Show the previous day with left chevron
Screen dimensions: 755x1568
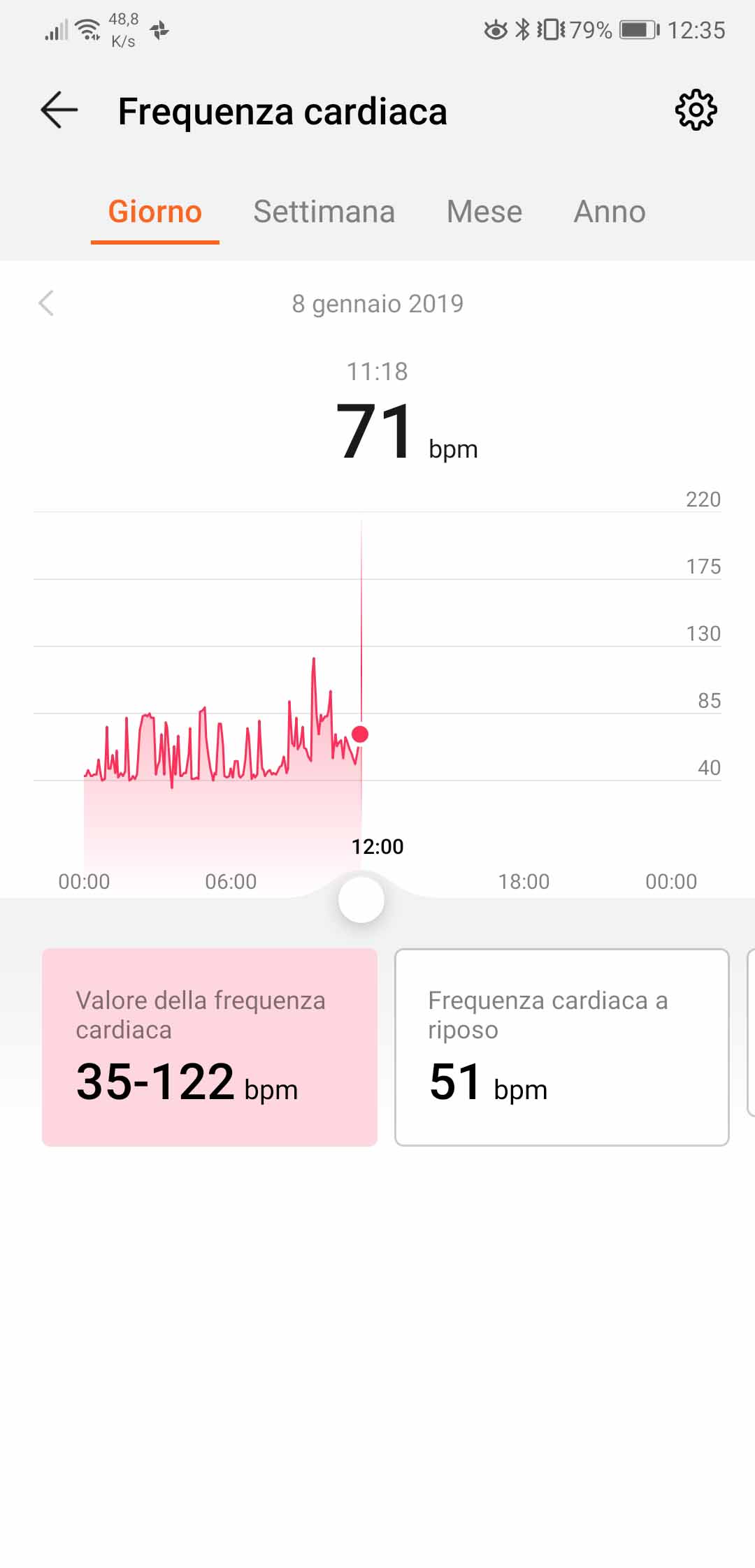click(x=46, y=303)
